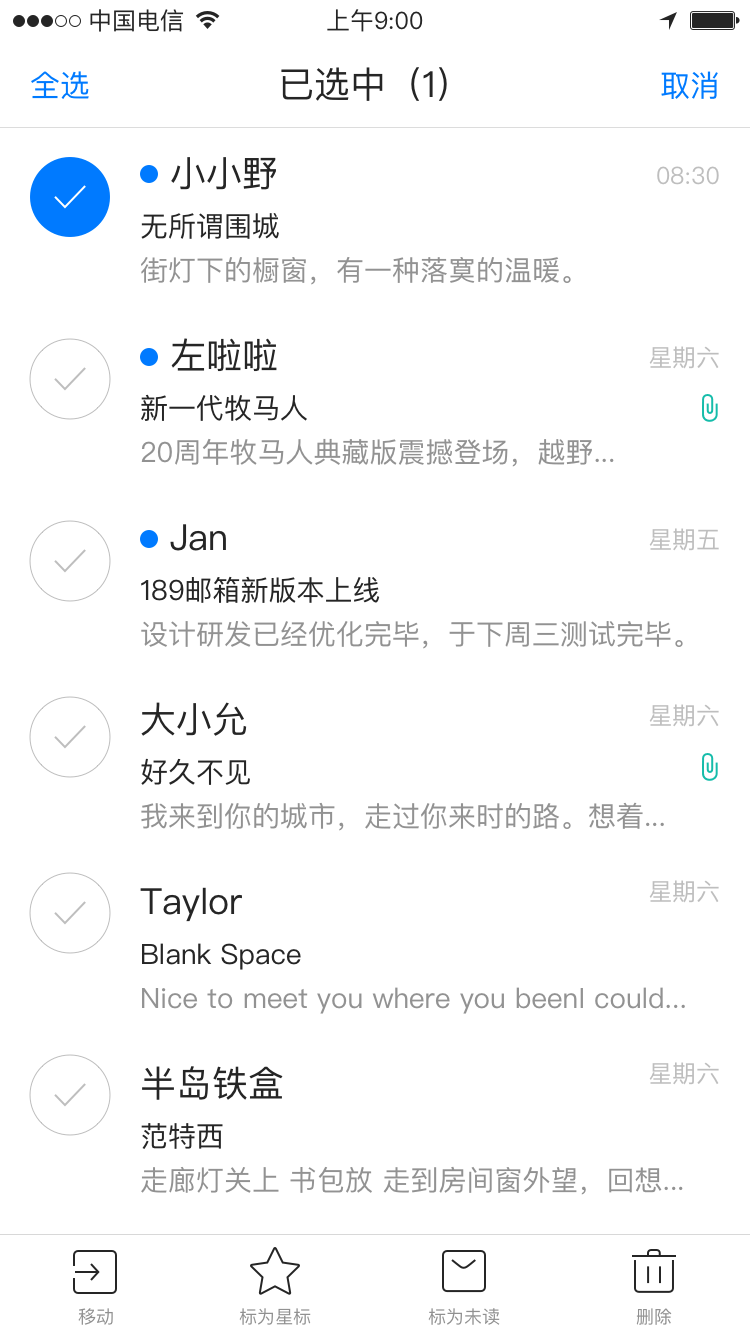Uncheck the email from 小小野
The height and width of the screenshot is (1334, 750).
tap(70, 197)
